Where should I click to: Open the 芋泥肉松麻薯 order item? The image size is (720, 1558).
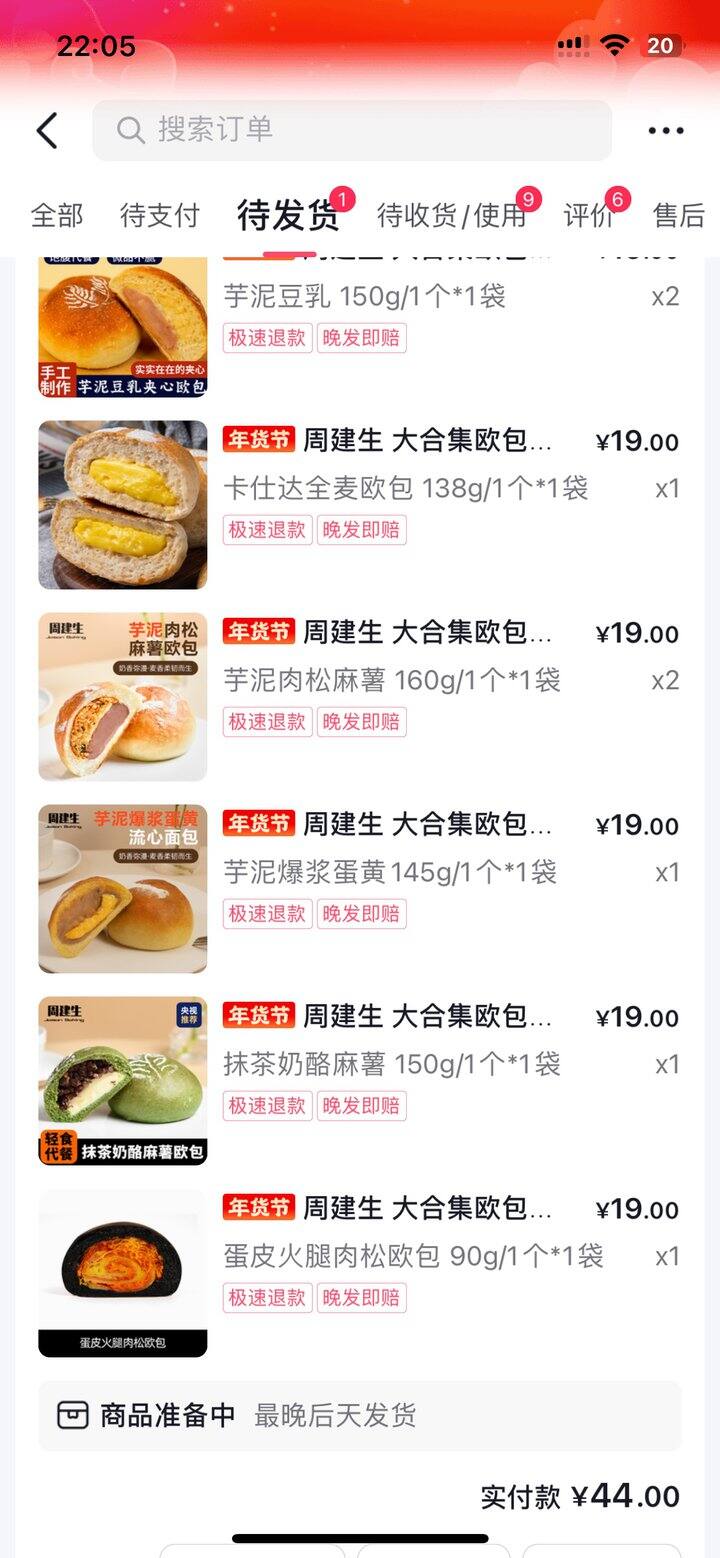point(360,697)
